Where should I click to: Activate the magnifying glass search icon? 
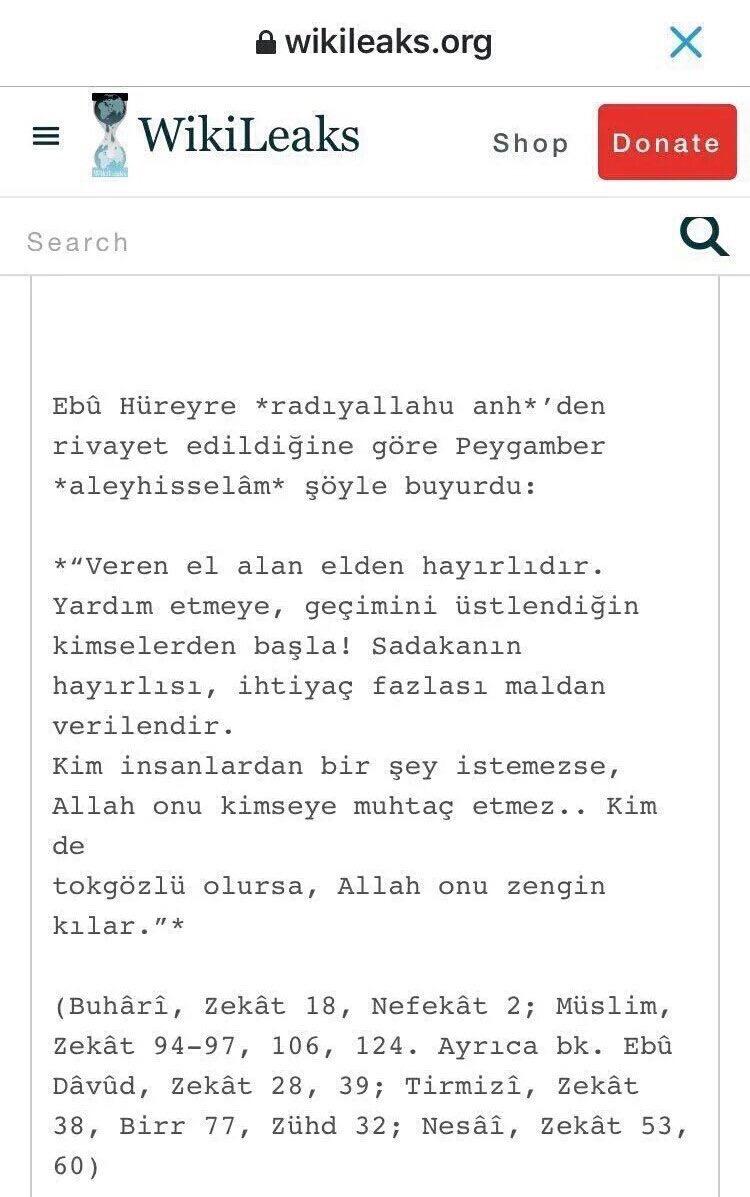[x=706, y=237]
